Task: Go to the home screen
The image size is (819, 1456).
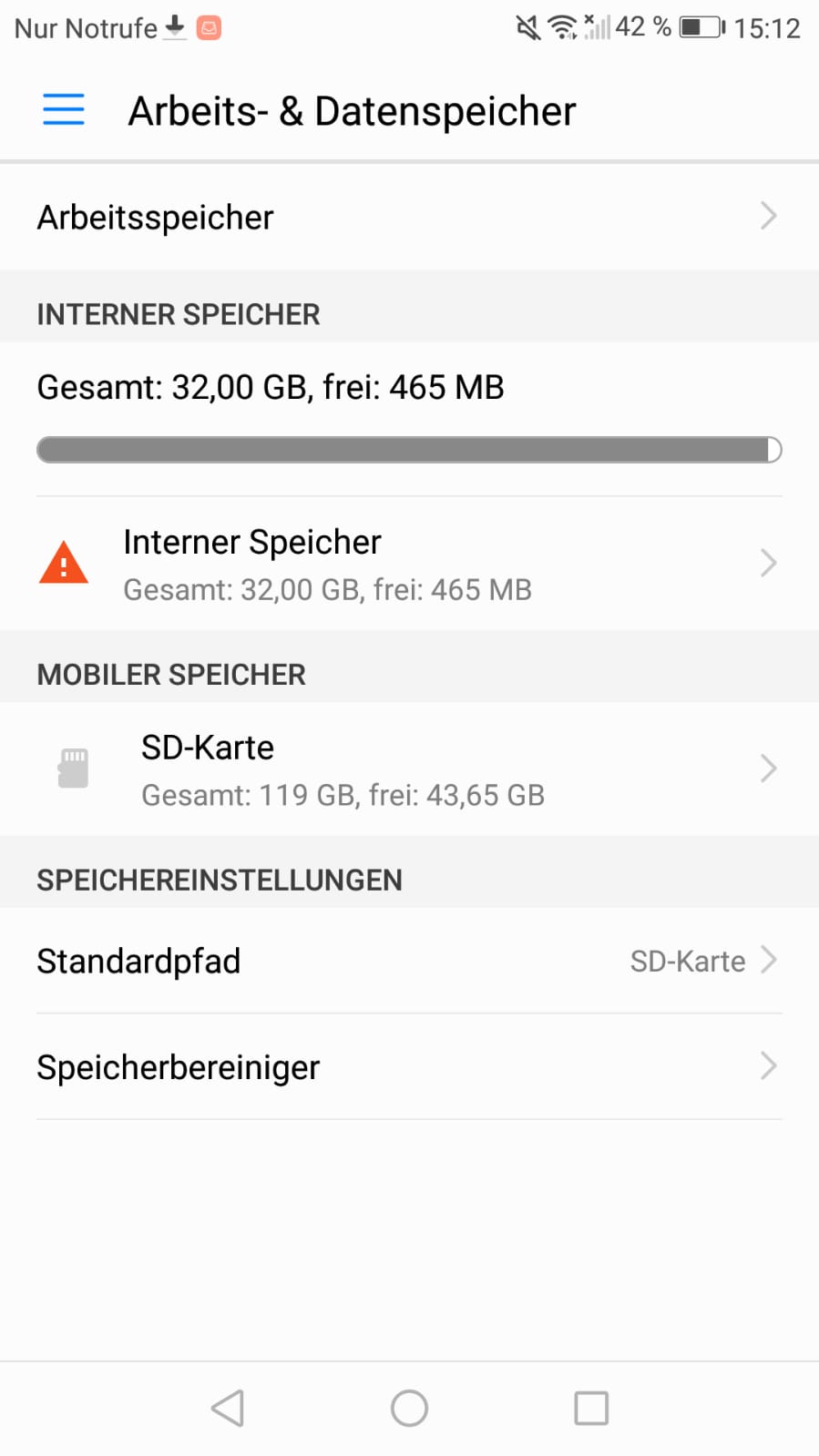Action: tap(409, 1408)
